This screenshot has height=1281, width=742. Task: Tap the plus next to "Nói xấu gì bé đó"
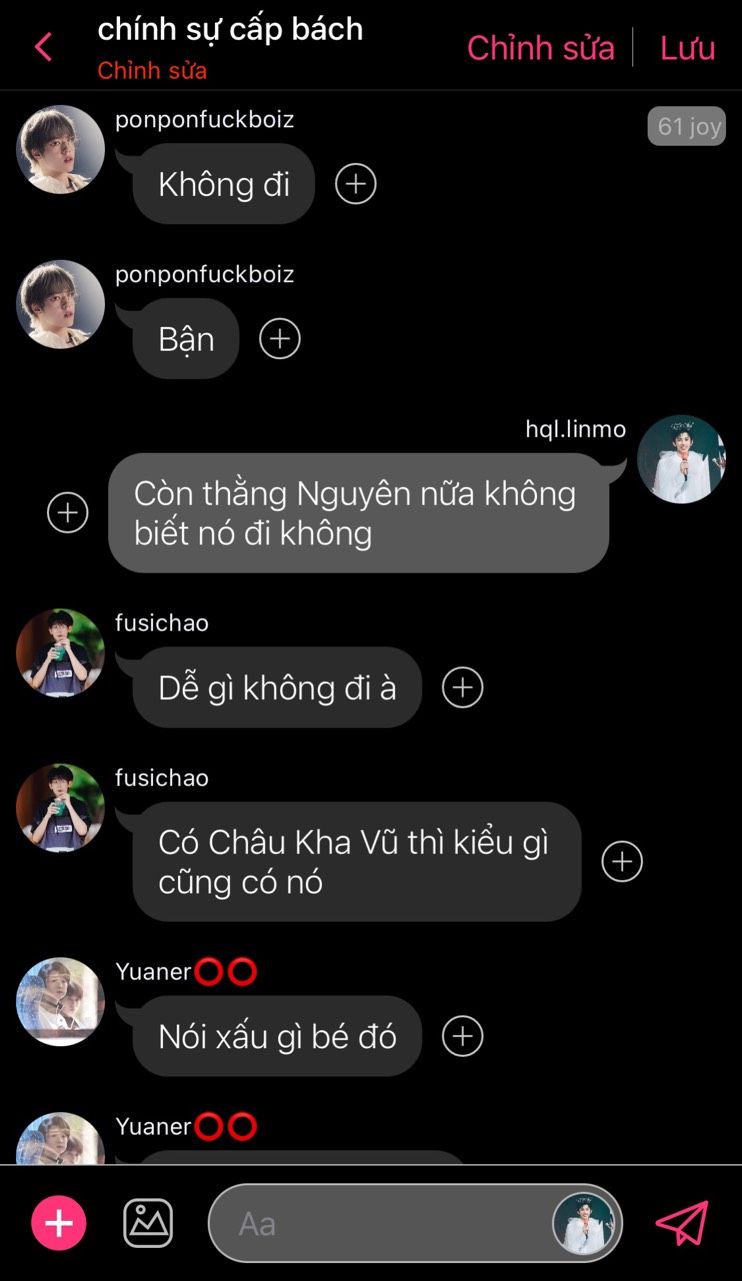pos(462,1037)
